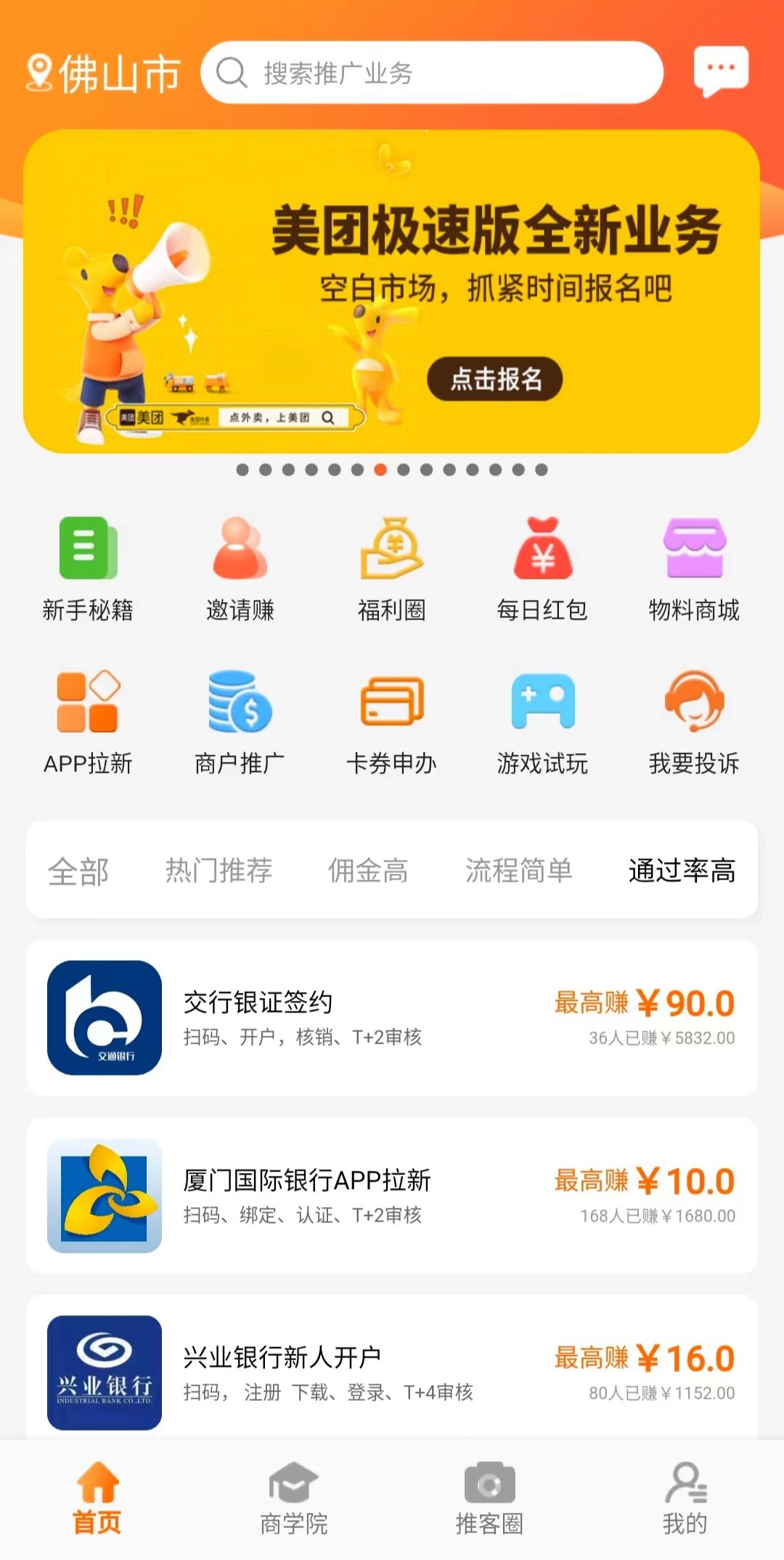Tap the 卡券申办 card application icon
Screen dimensions: 784x1560
click(x=392, y=721)
